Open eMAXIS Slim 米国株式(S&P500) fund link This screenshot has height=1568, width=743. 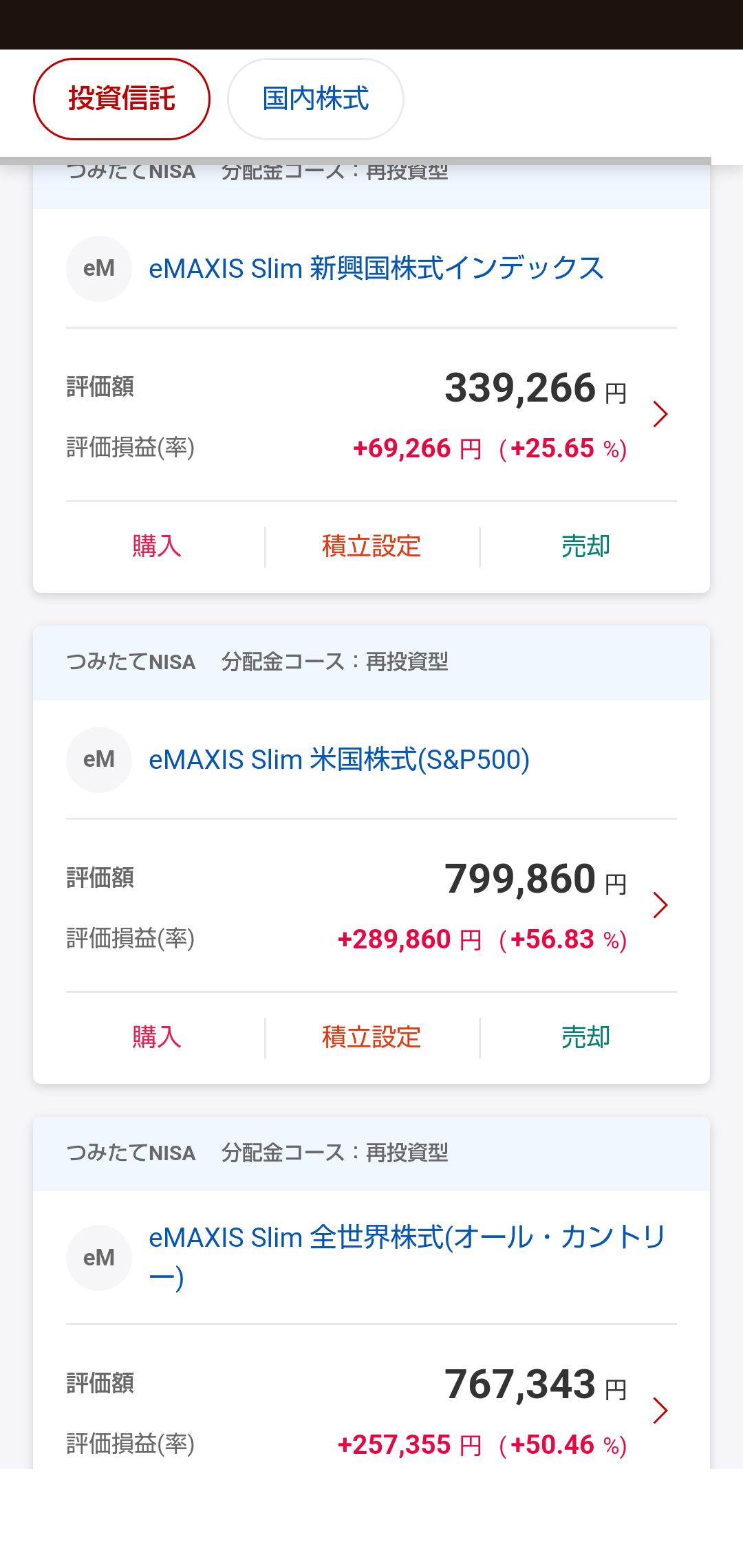click(339, 759)
